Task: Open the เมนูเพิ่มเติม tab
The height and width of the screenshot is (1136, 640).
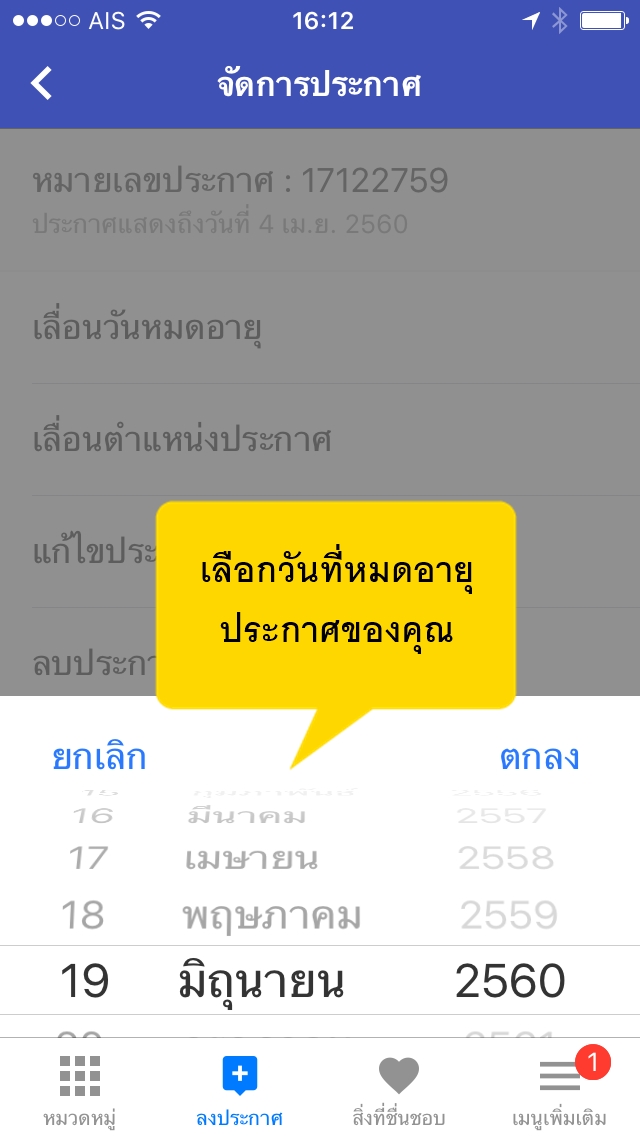Action: 560,1088
